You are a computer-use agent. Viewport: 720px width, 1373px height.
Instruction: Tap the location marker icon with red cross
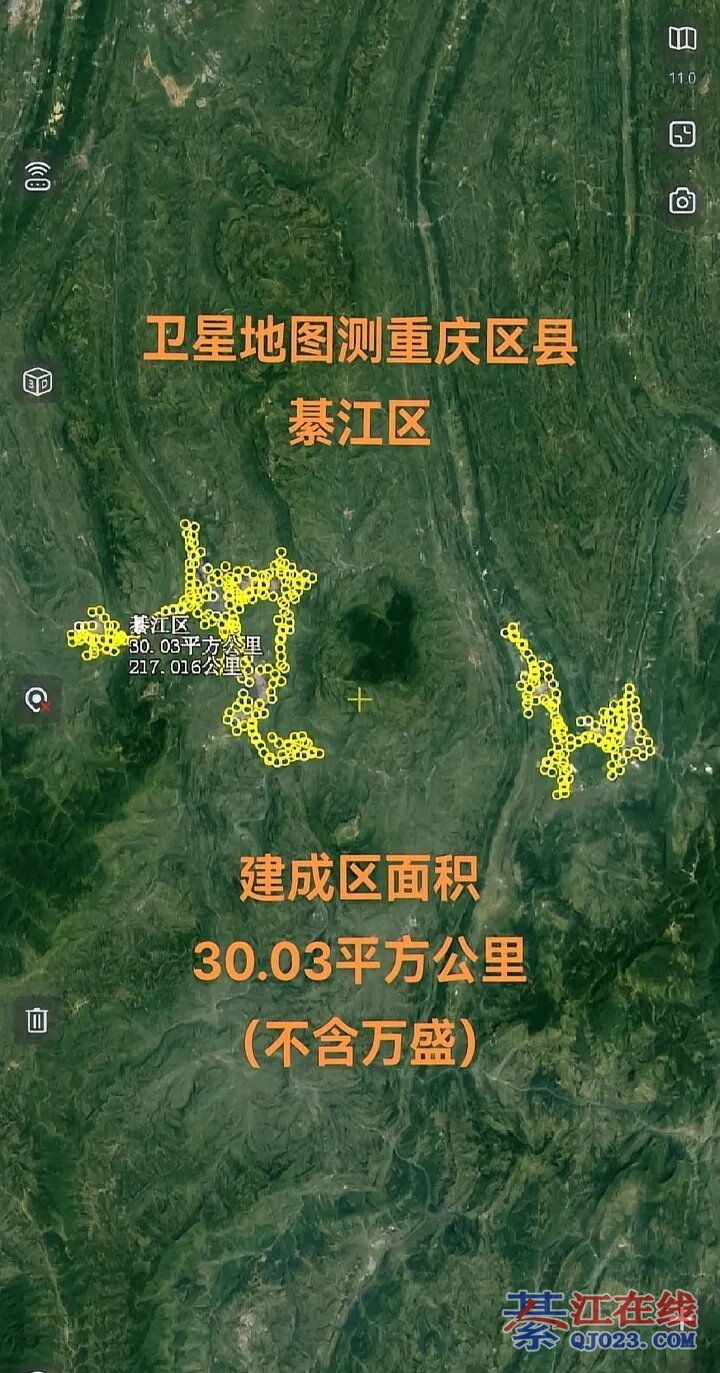tap(37, 700)
